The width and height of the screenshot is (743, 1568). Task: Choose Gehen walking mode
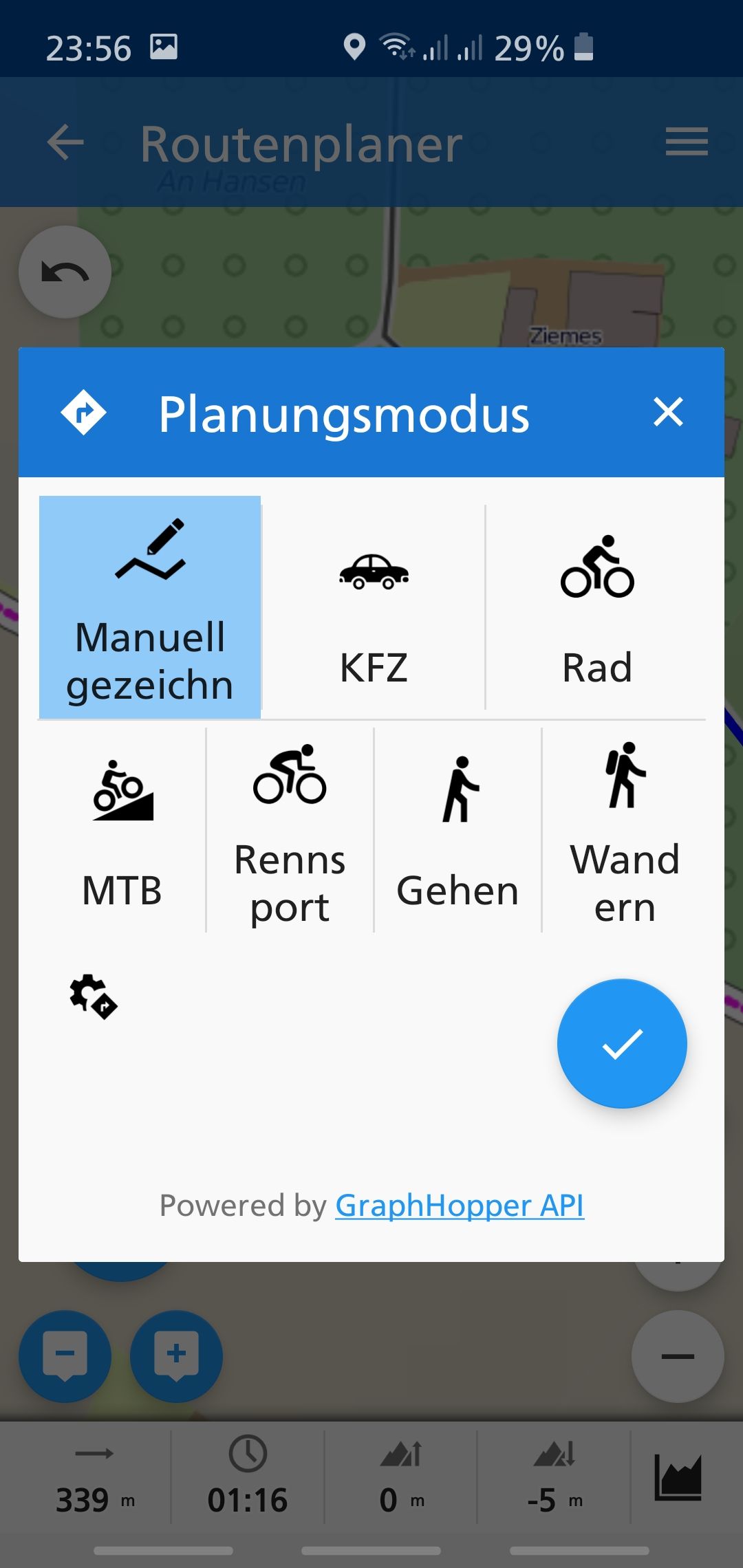(458, 830)
